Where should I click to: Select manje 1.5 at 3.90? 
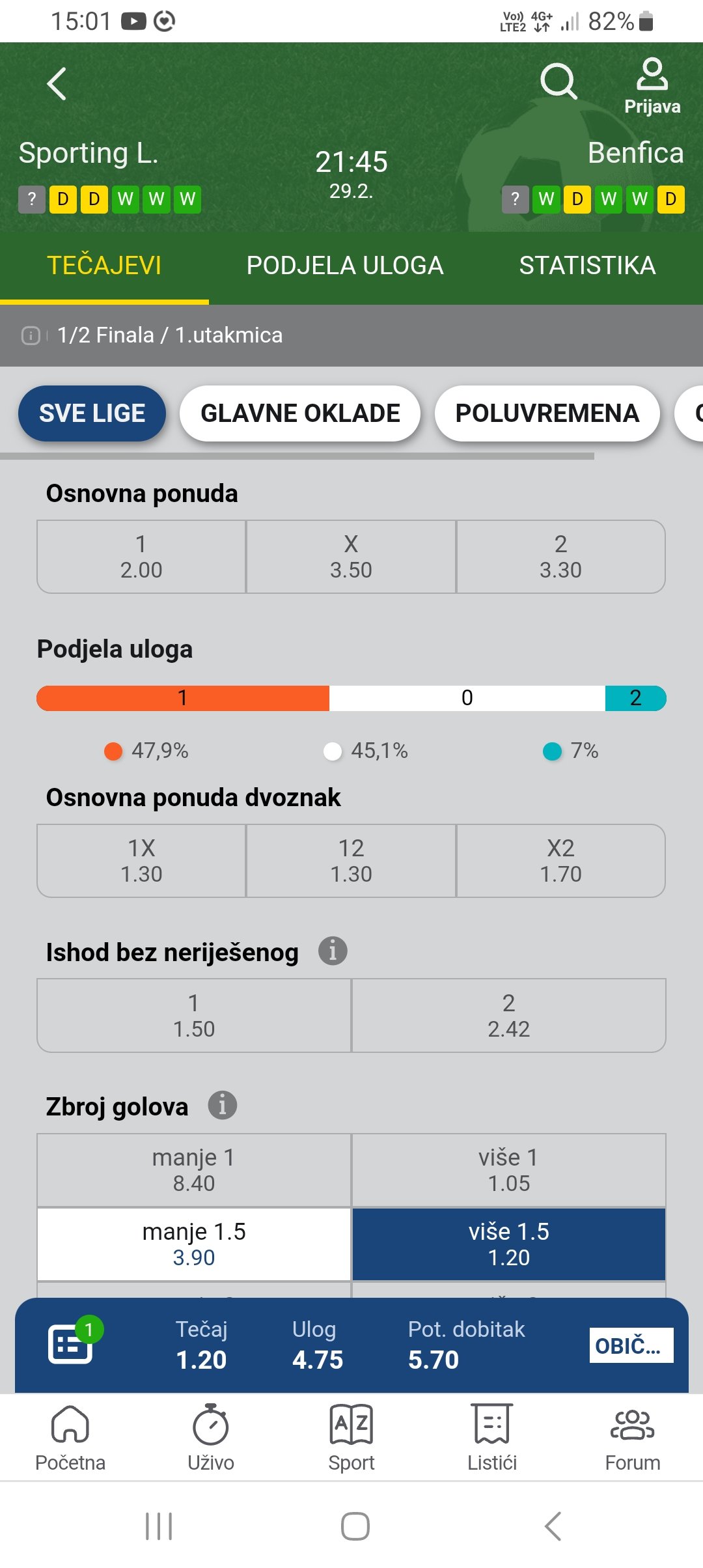click(194, 1244)
